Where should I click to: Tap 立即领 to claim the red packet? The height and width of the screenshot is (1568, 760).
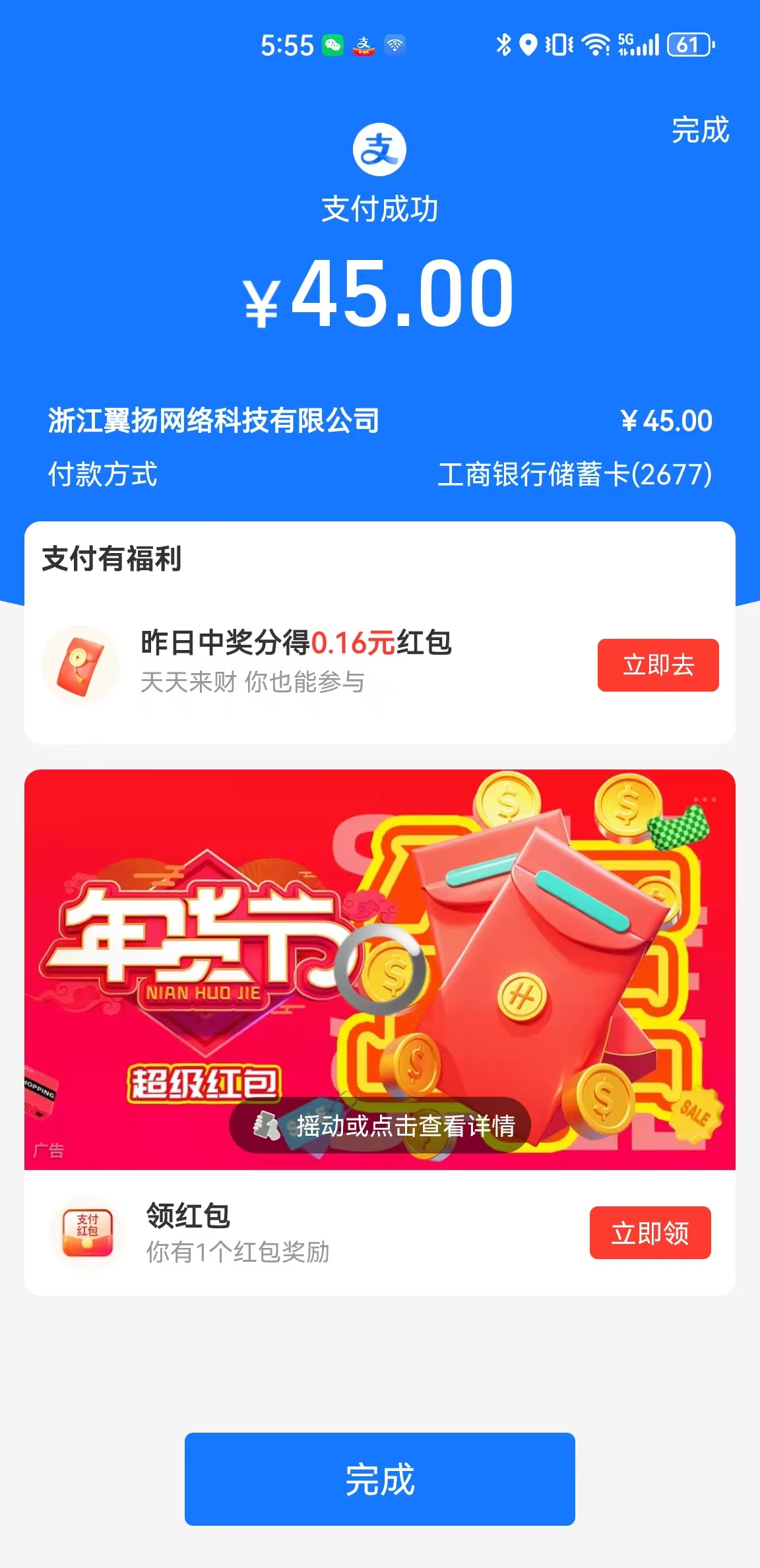[x=650, y=1233]
